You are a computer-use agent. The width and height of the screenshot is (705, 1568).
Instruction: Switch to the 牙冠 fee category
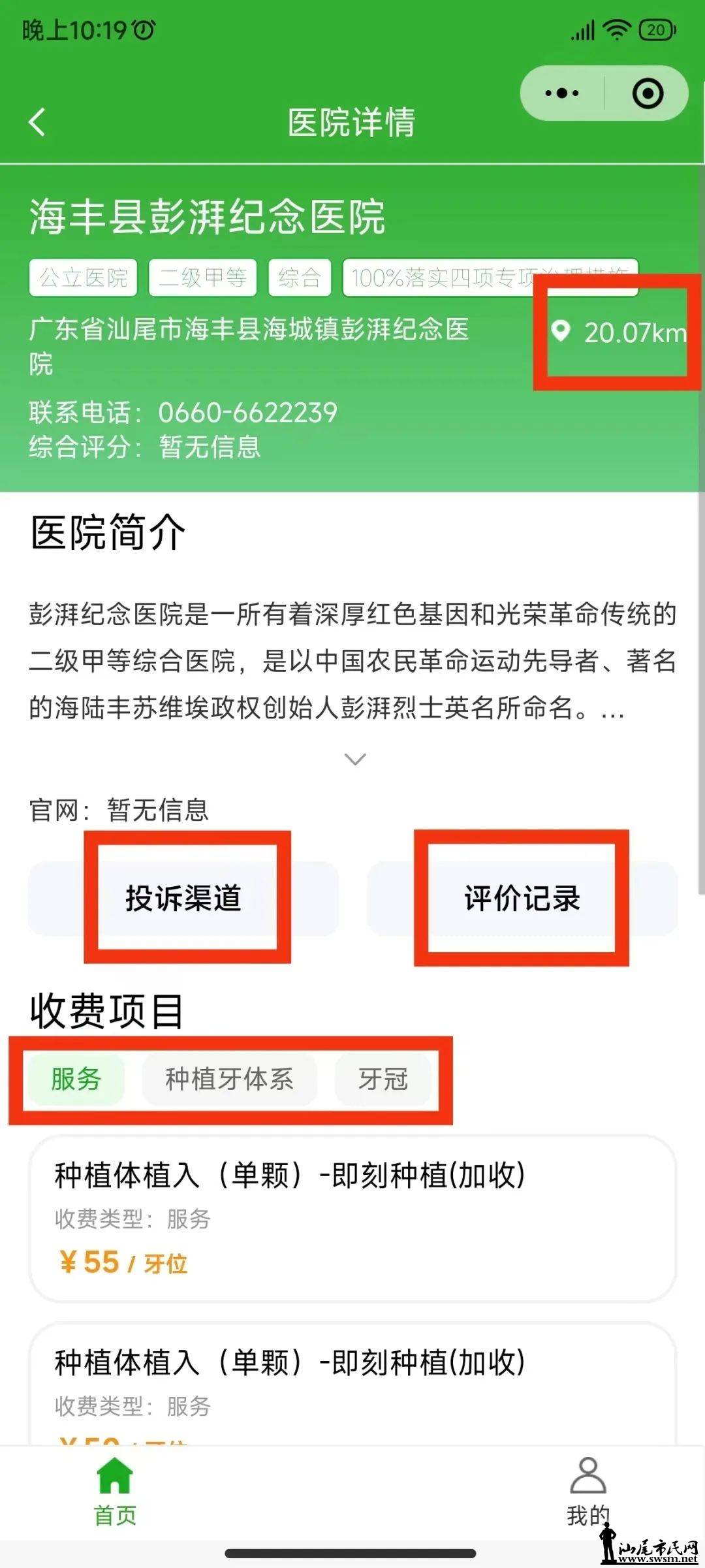(x=383, y=1079)
